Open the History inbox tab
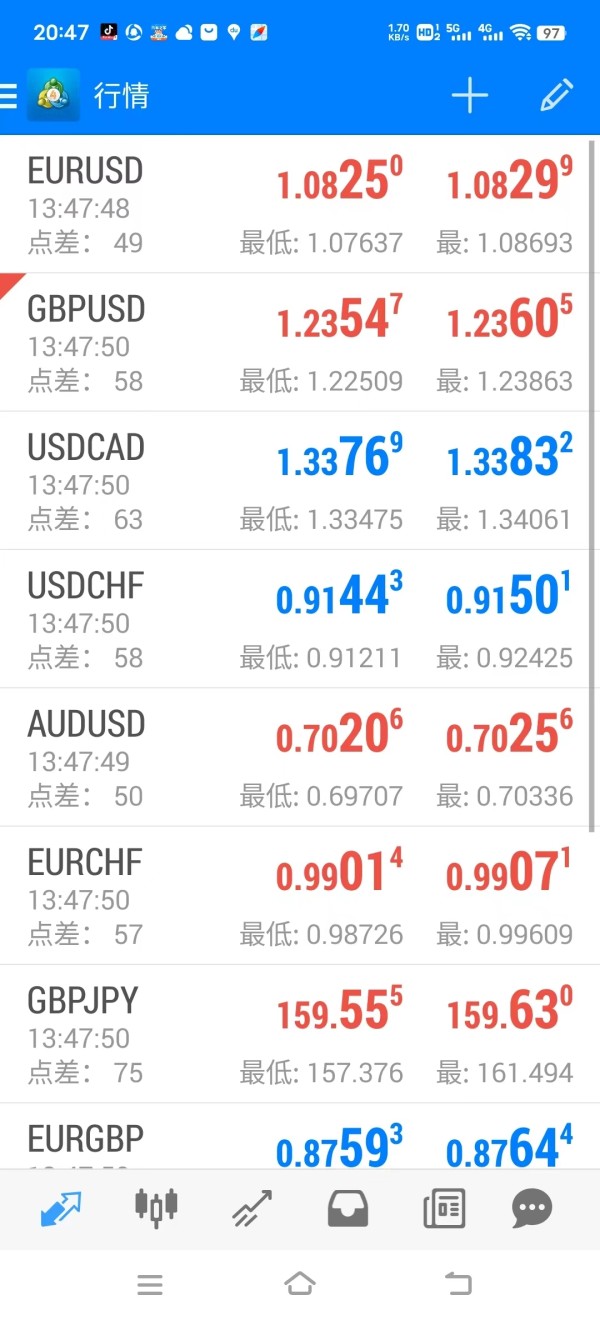Screen dimensions: 600x1320 click(348, 1209)
